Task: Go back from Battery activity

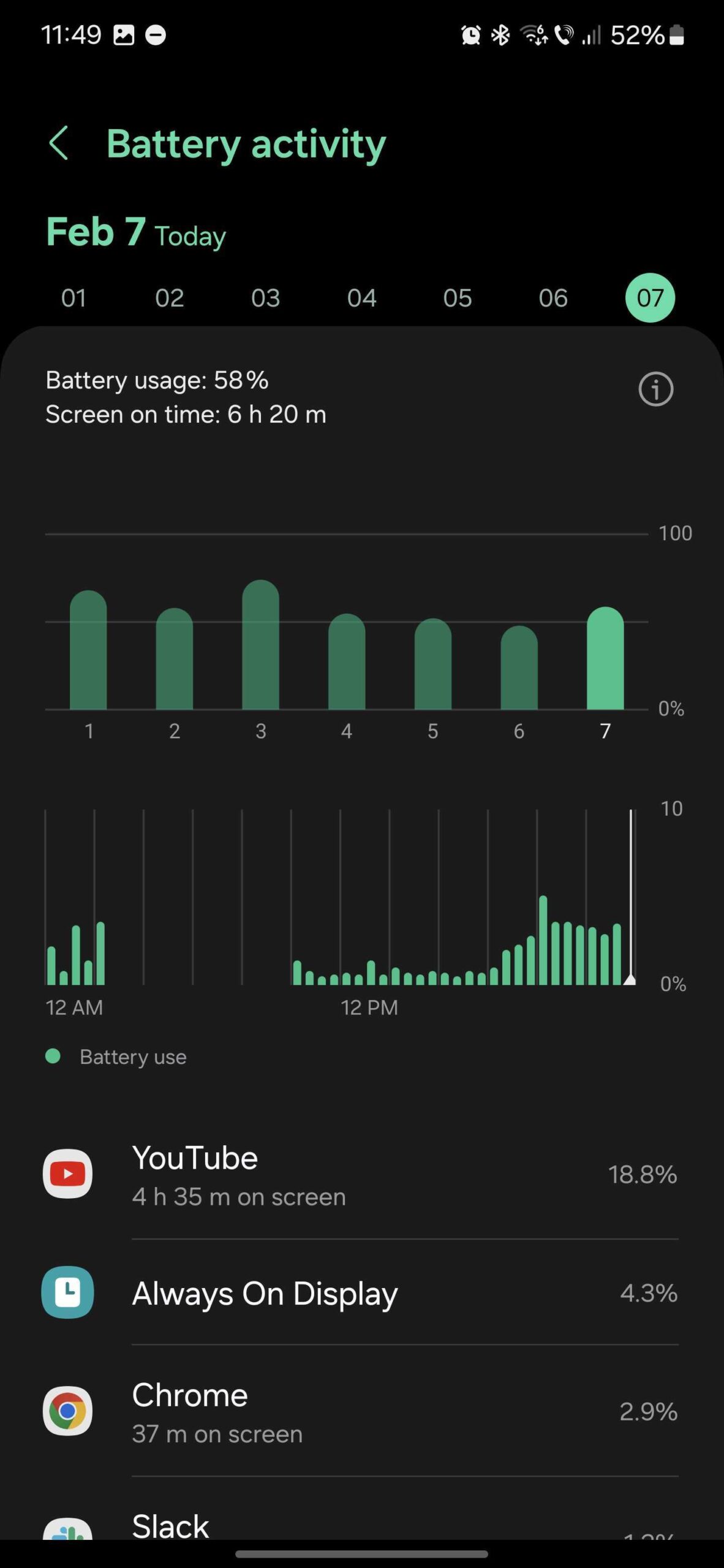Action: pos(59,144)
